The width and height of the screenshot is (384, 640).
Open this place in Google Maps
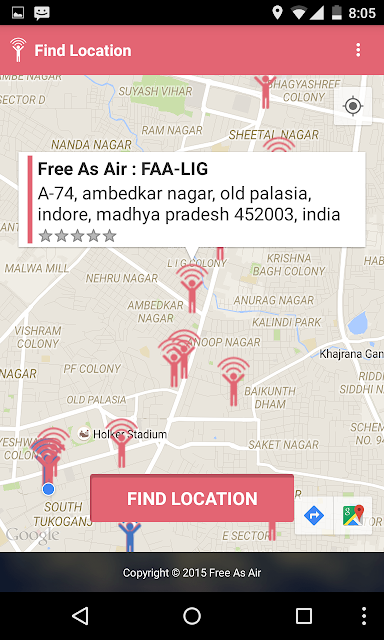pyautogui.click(x=353, y=516)
